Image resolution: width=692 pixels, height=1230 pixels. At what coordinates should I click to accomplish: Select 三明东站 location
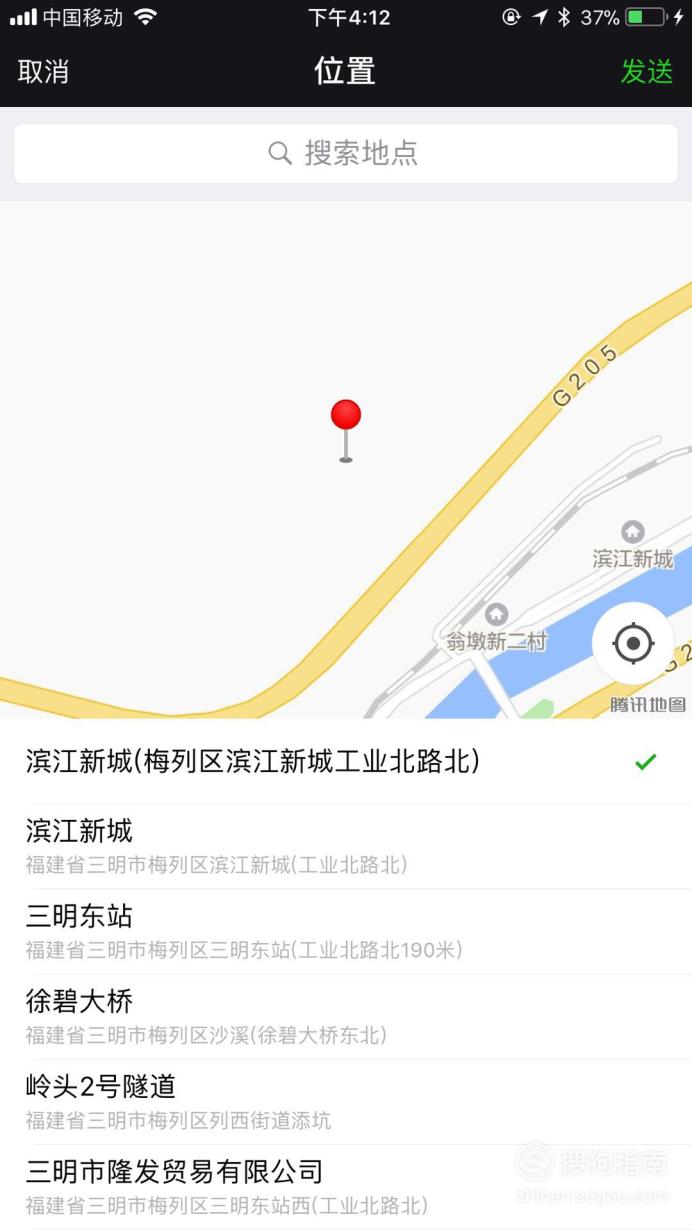(346, 932)
